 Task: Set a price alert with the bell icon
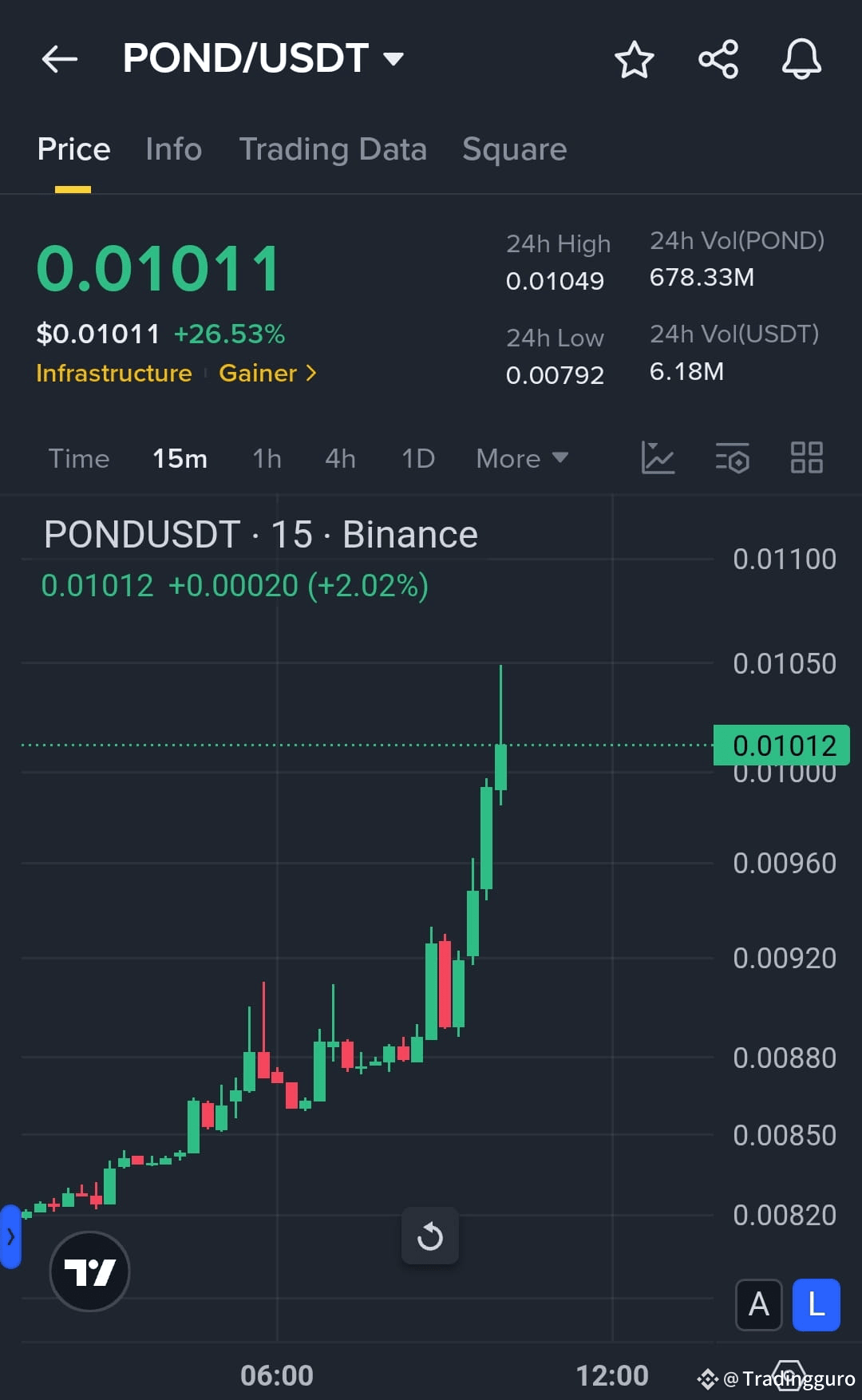coord(801,58)
